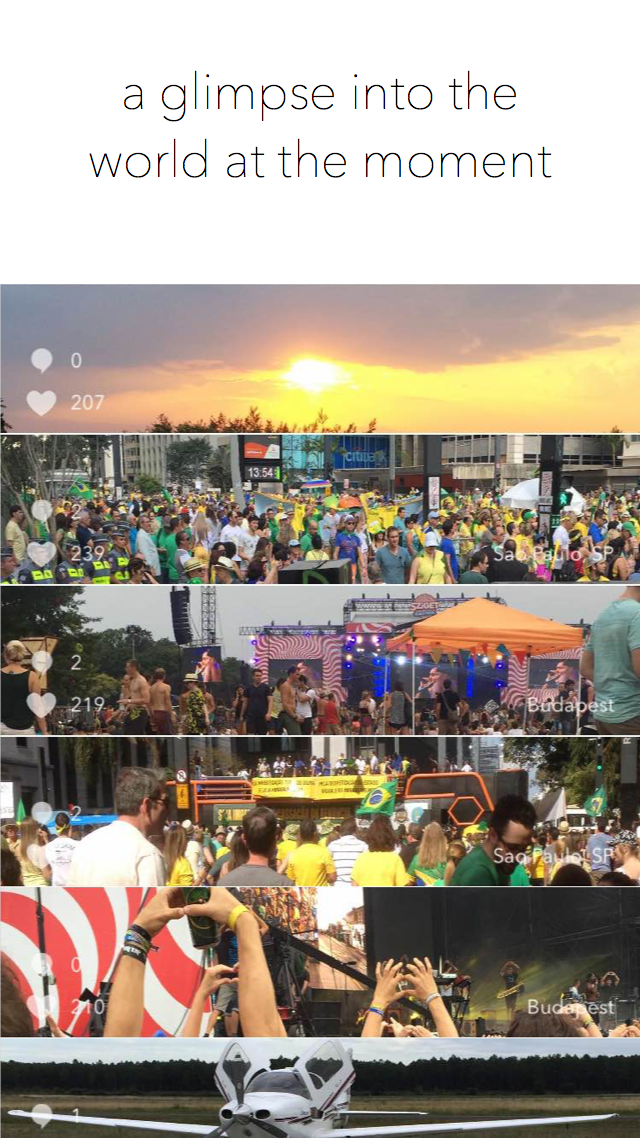Like the sunset photo with 207 hearts
The image size is (640, 1138).
coord(41,403)
